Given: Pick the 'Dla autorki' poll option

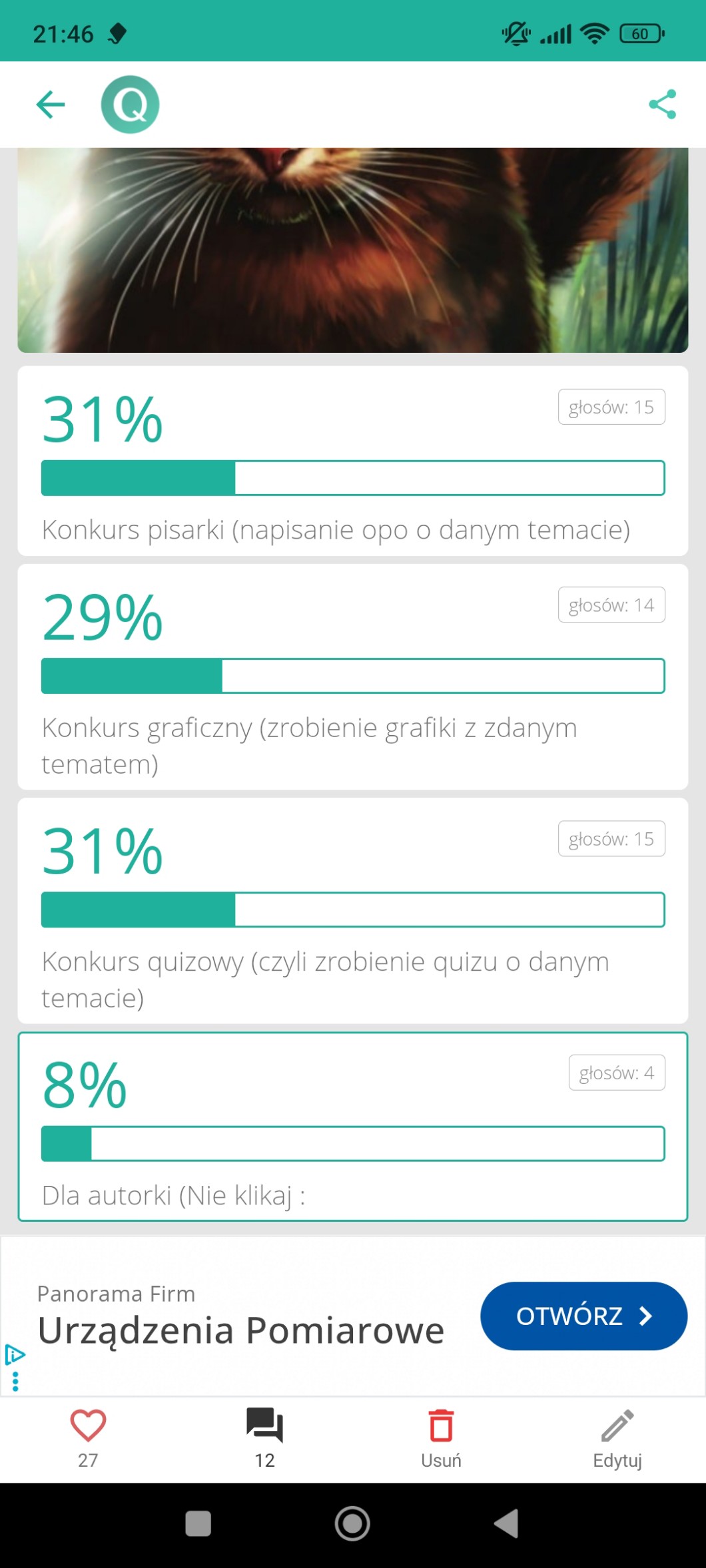Looking at the screenshot, I should tap(352, 1127).
